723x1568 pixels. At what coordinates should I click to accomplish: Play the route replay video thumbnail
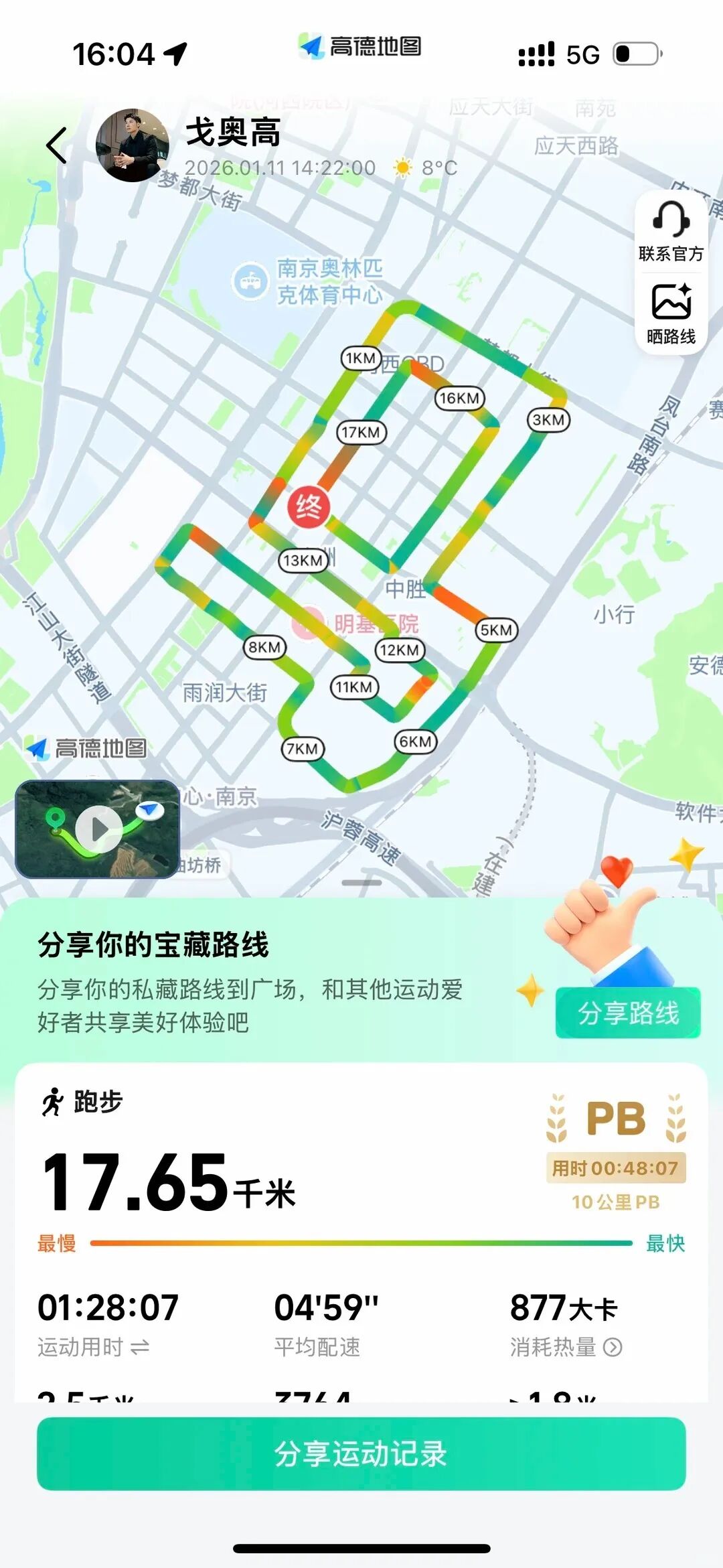(98, 829)
